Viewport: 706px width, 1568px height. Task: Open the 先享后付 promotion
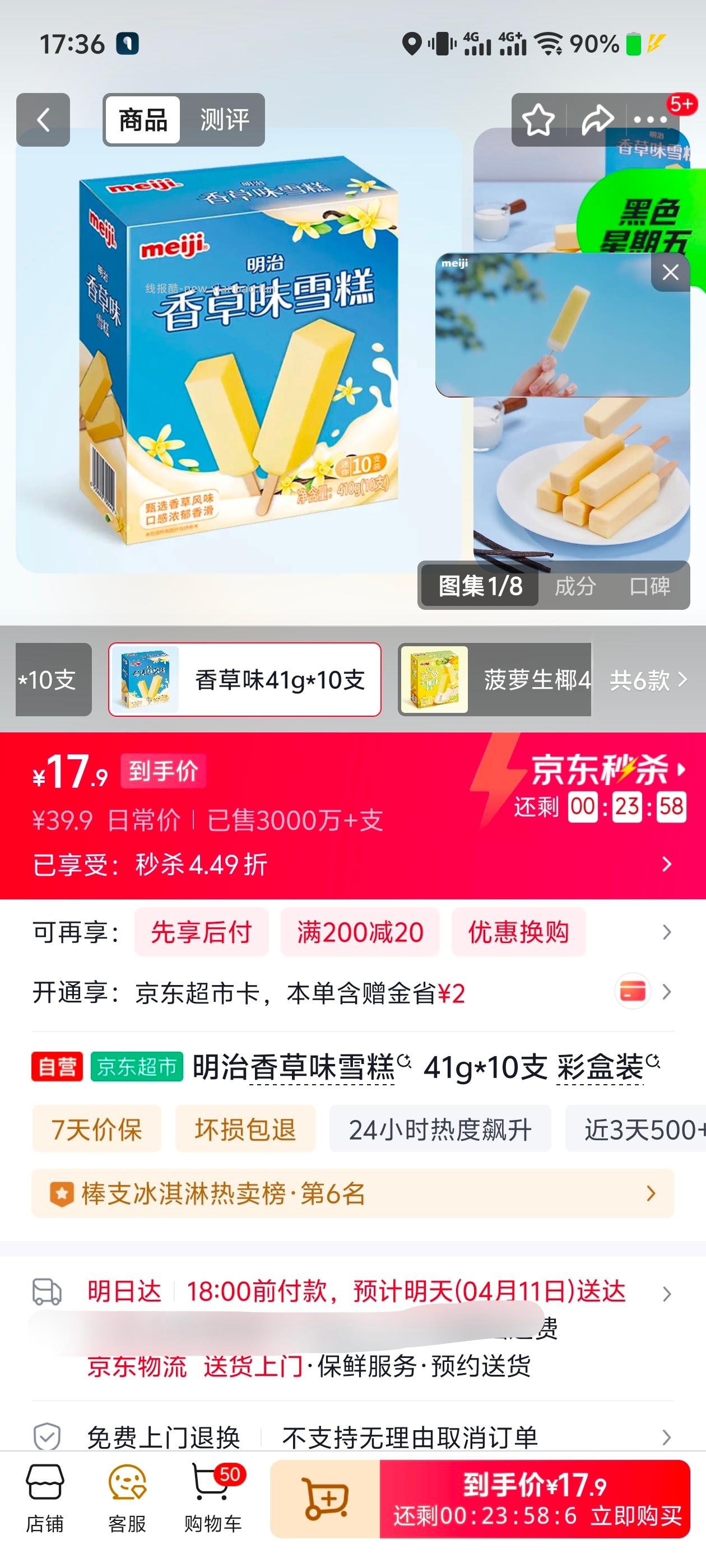pos(202,932)
